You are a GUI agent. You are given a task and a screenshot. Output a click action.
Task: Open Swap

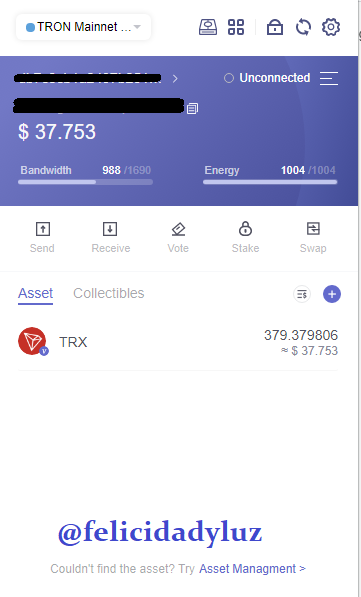313,238
